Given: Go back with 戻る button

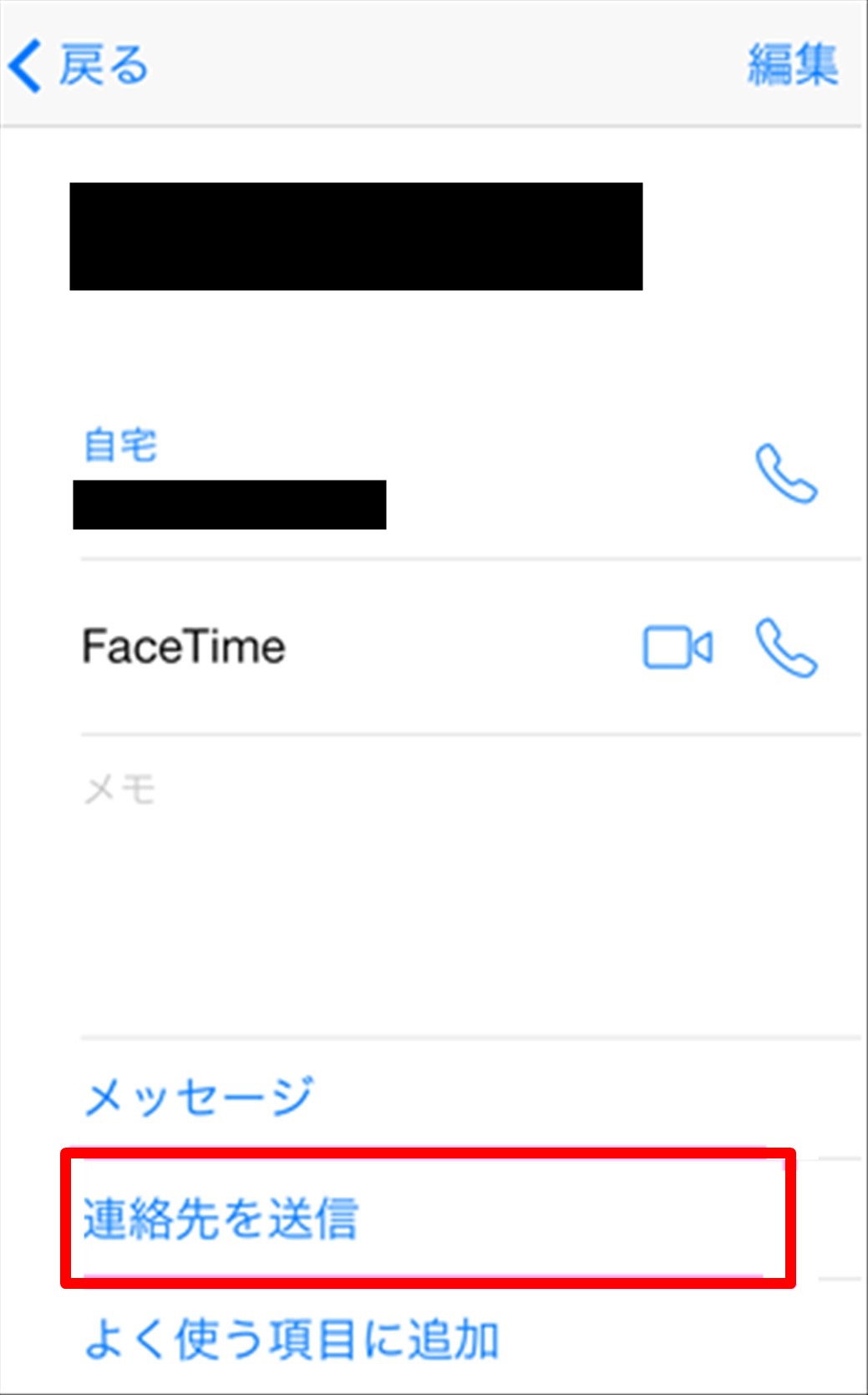Looking at the screenshot, I should [x=78, y=65].
